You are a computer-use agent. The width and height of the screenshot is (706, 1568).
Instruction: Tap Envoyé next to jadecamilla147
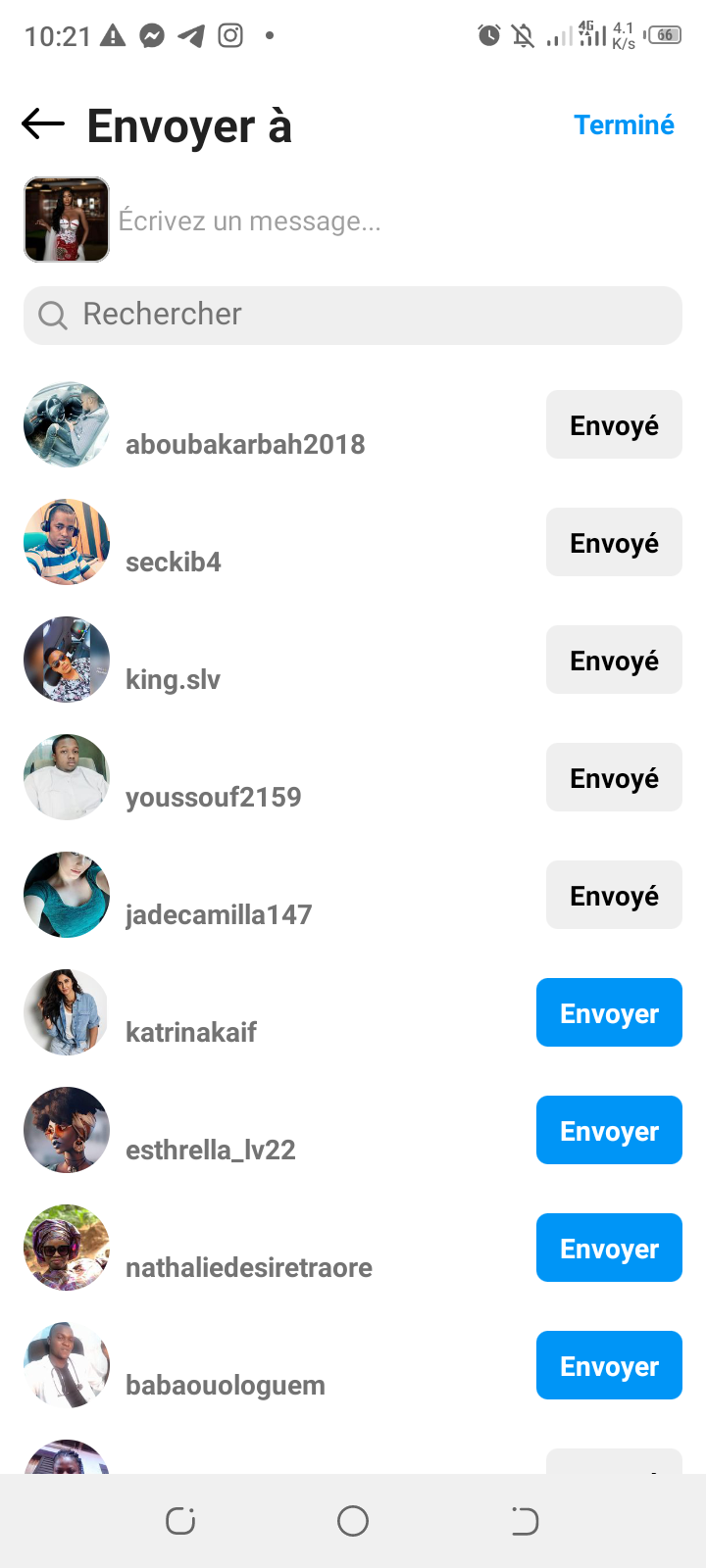614,896
